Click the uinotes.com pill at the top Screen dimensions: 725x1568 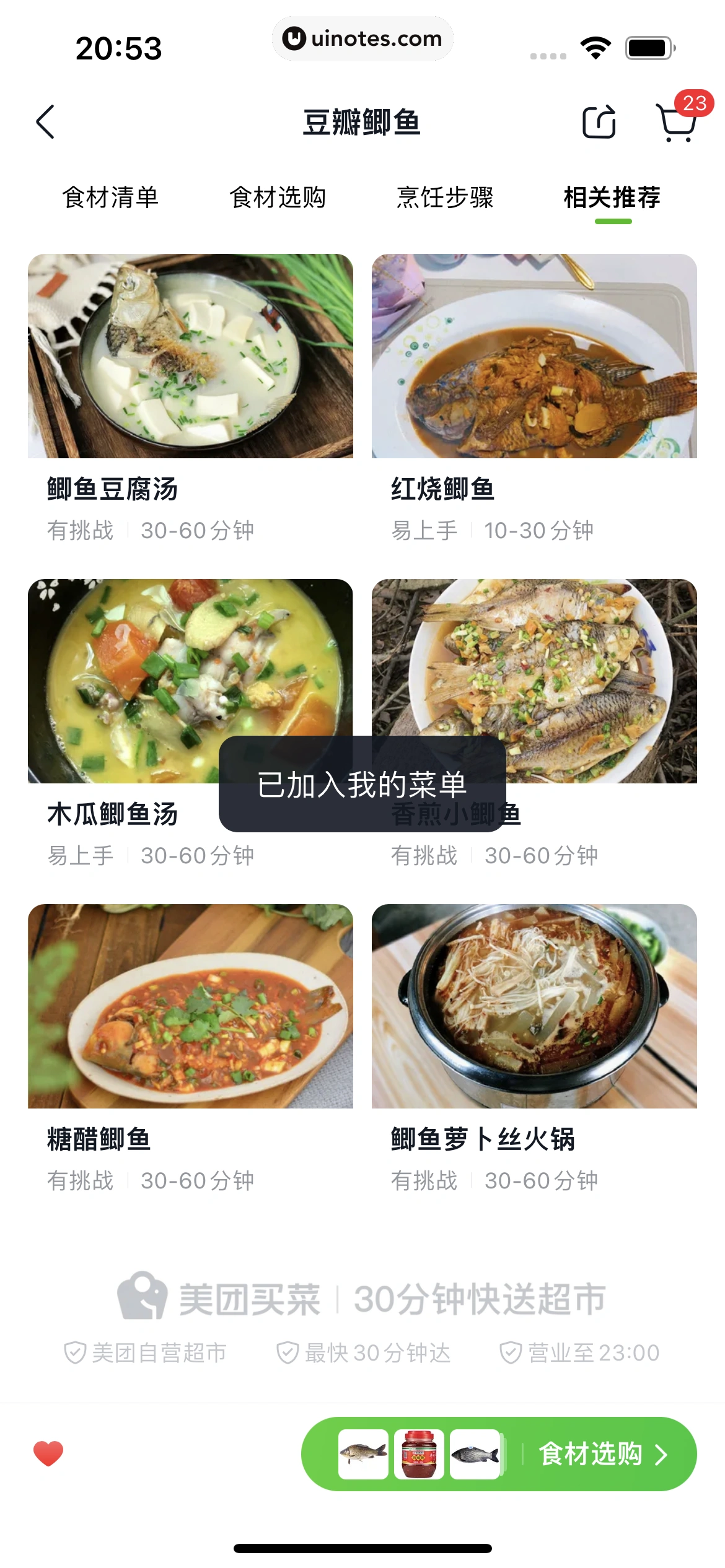coord(362,38)
